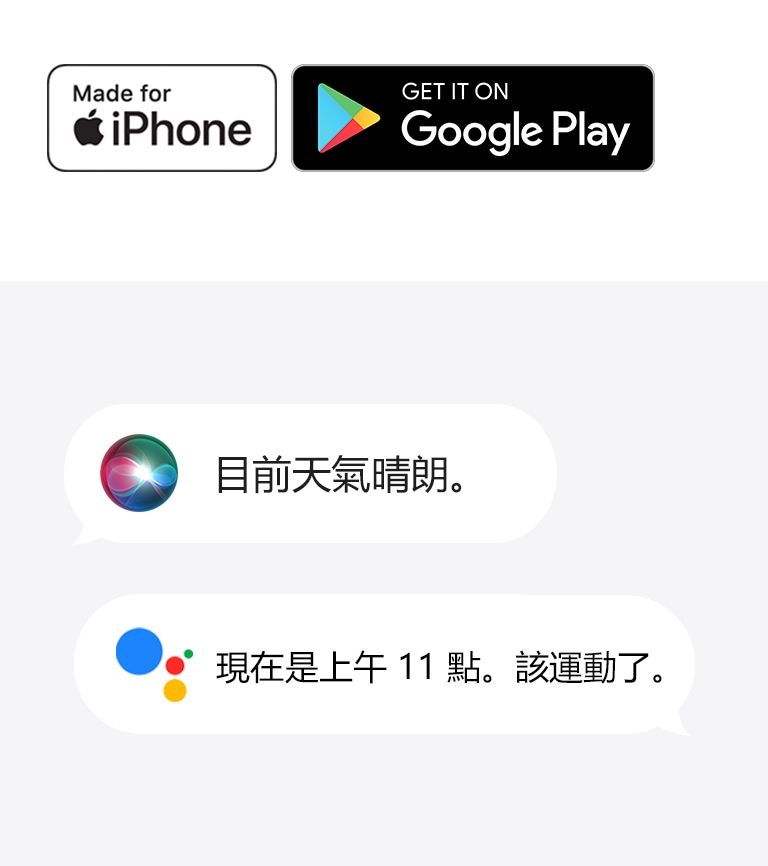Viewport: 768px width, 866px height.
Task: Open the Made for iPhone badge
Action: (162, 117)
